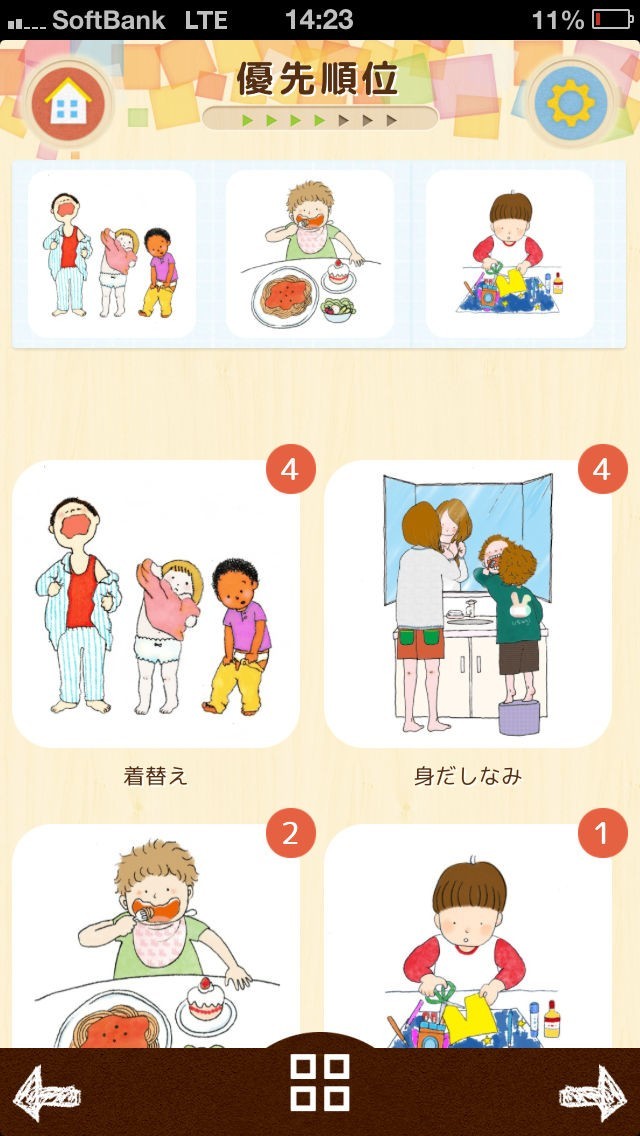The height and width of the screenshot is (1136, 640).
Task: Open the grid menu button
Action: (320, 1082)
